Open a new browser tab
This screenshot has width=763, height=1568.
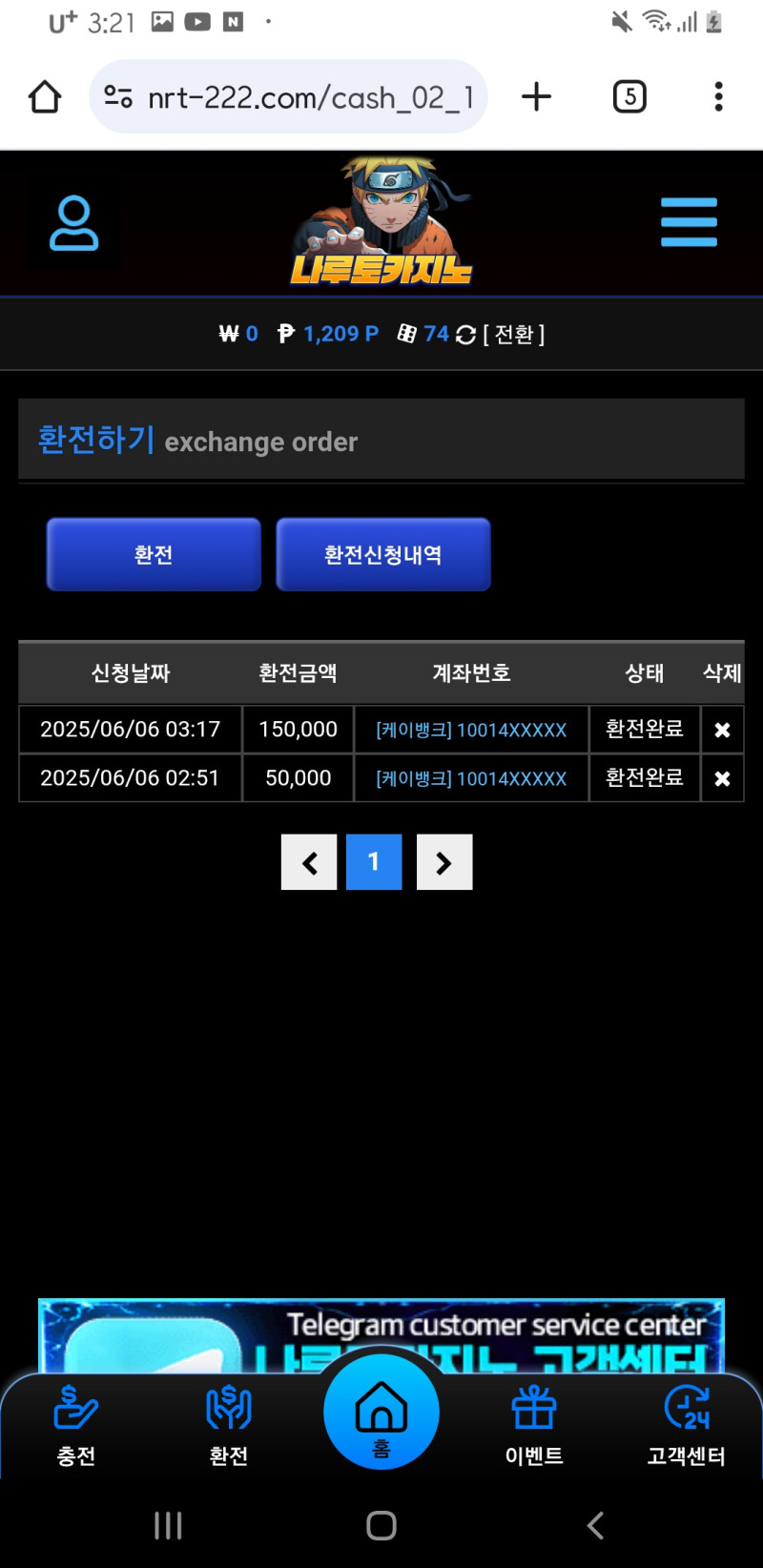pos(537,96)
